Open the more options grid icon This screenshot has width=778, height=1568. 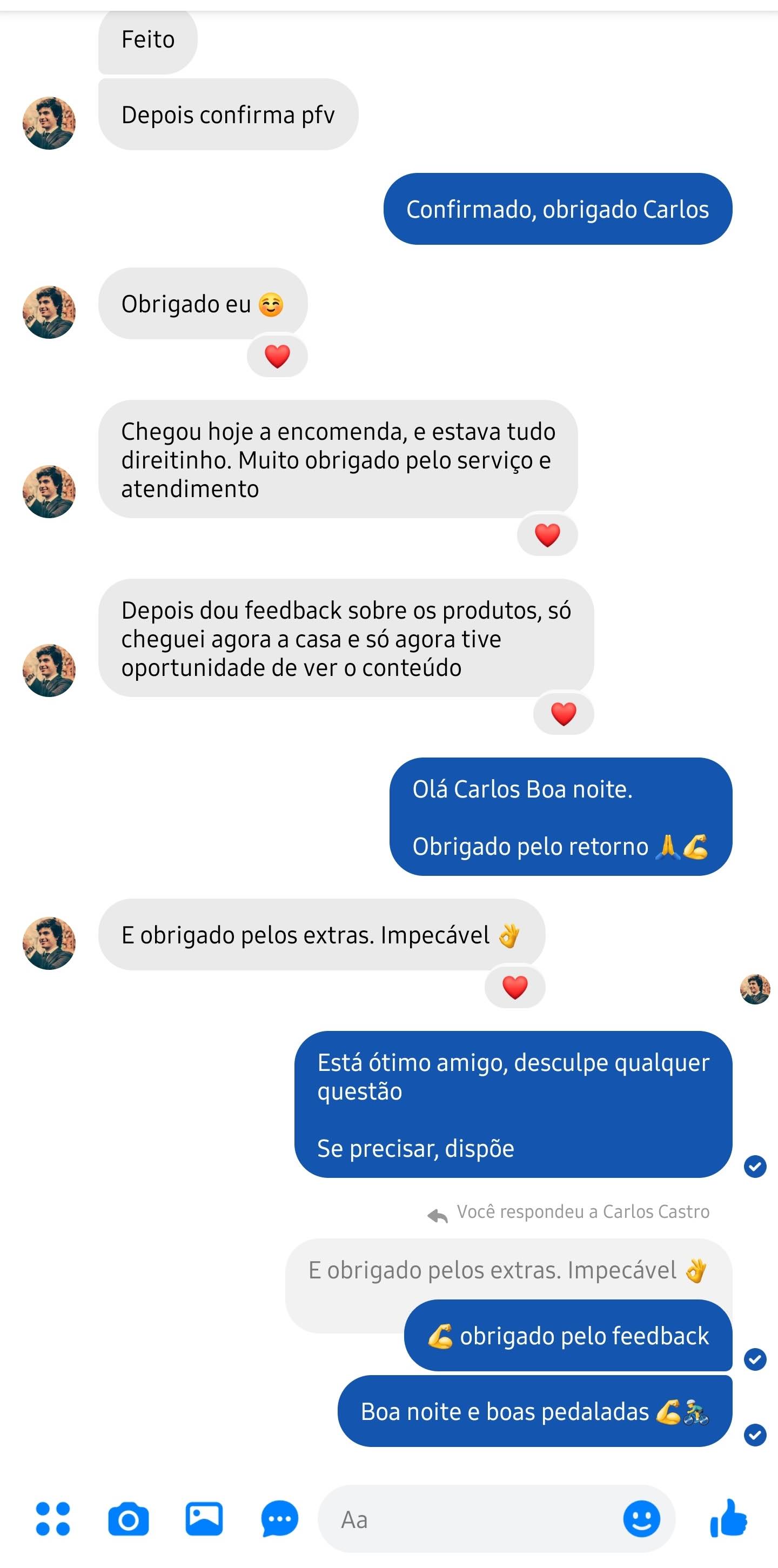click(x=53, y=1519)
